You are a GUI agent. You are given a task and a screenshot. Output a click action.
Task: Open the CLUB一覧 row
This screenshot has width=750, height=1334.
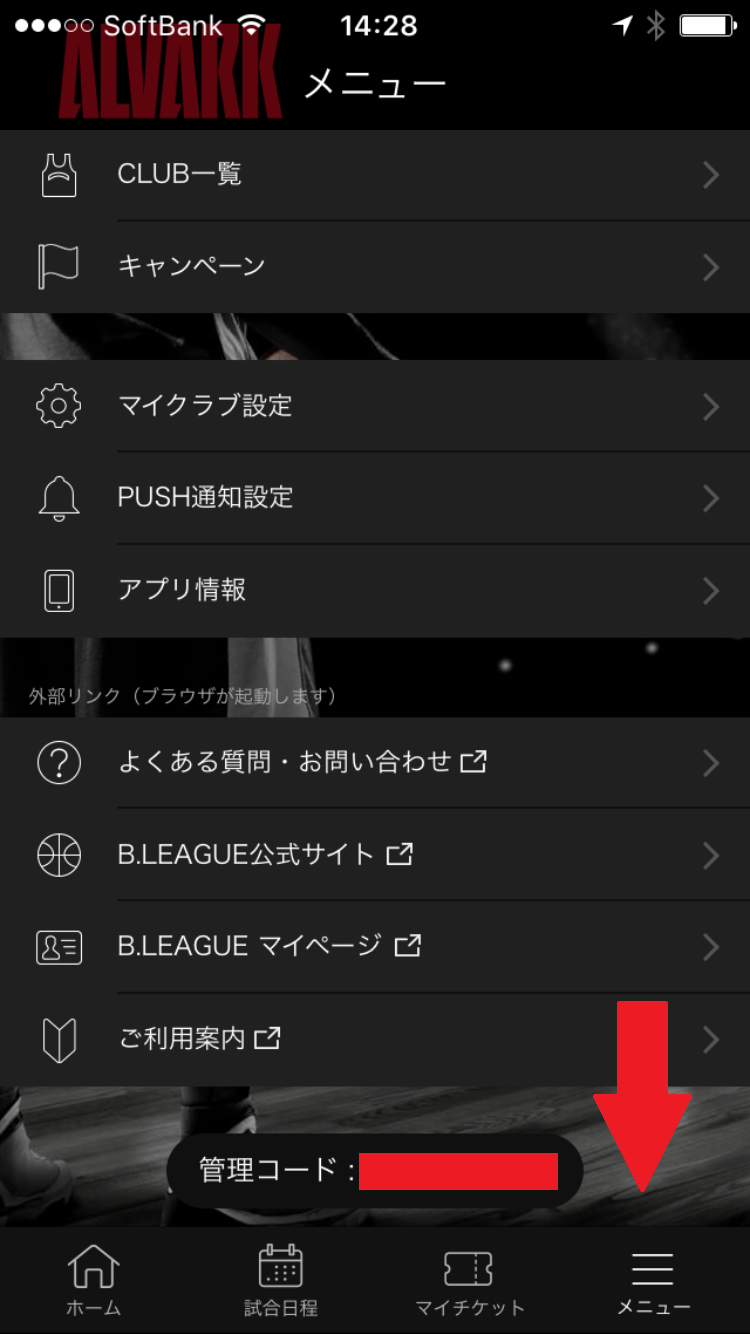(x=375, y=175)
